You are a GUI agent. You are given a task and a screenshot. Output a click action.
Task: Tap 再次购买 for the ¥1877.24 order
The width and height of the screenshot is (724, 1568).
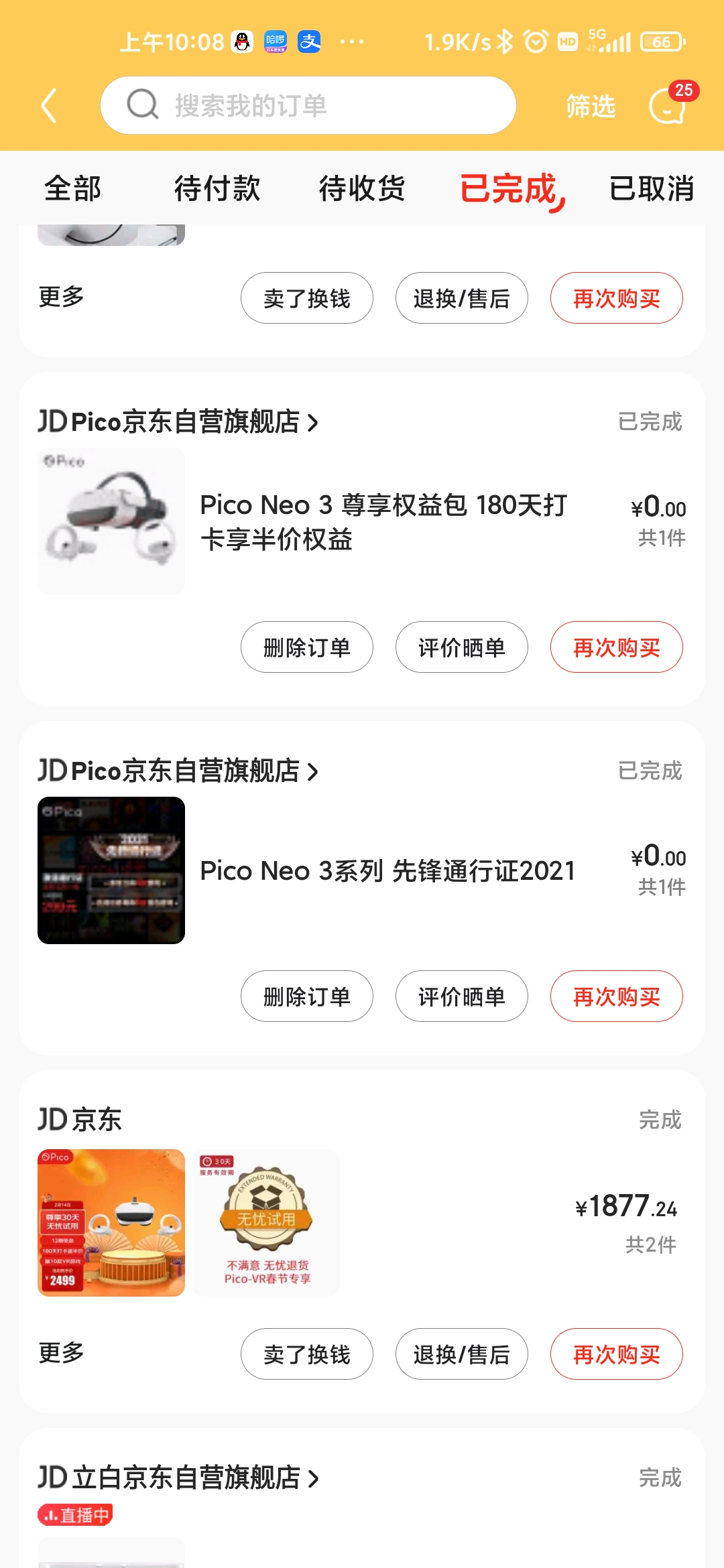tap(616, 1354)
